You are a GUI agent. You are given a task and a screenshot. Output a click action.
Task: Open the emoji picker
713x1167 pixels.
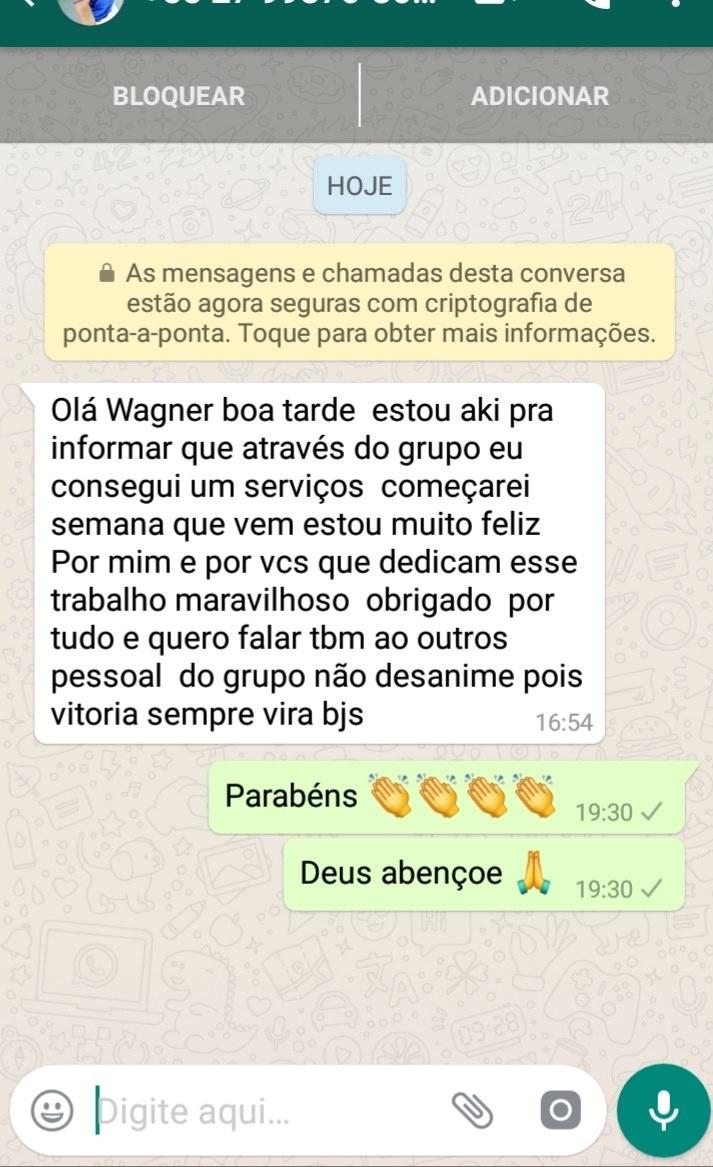coord(51,1110)
